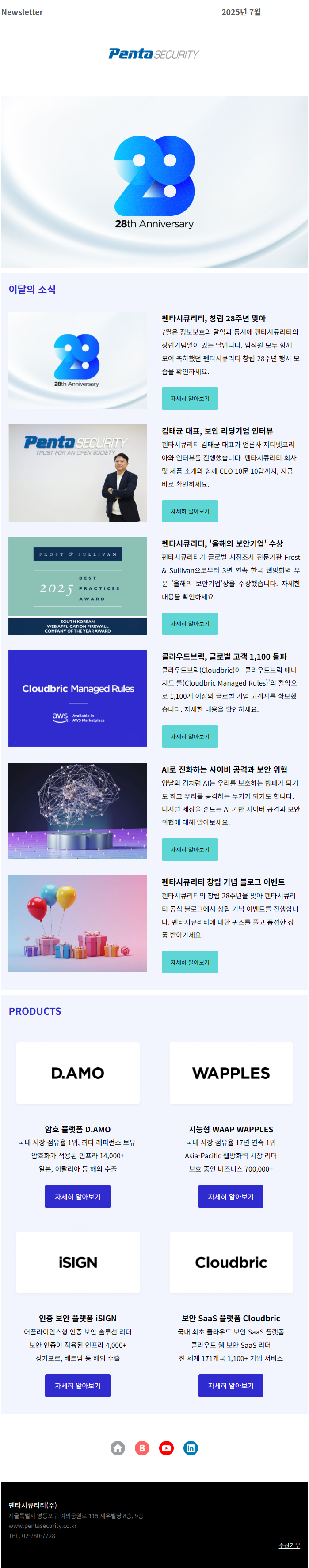Tap the 수신거부 unsubscribe link
Screen dimensions: 309x1568
click(289, 1545)
